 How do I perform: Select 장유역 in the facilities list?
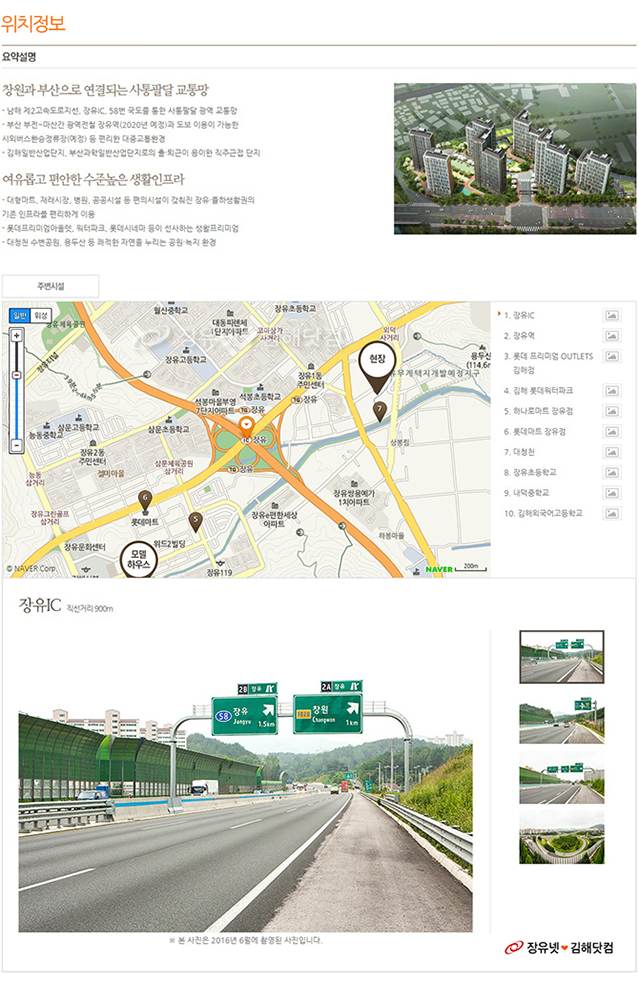(520, 336)
